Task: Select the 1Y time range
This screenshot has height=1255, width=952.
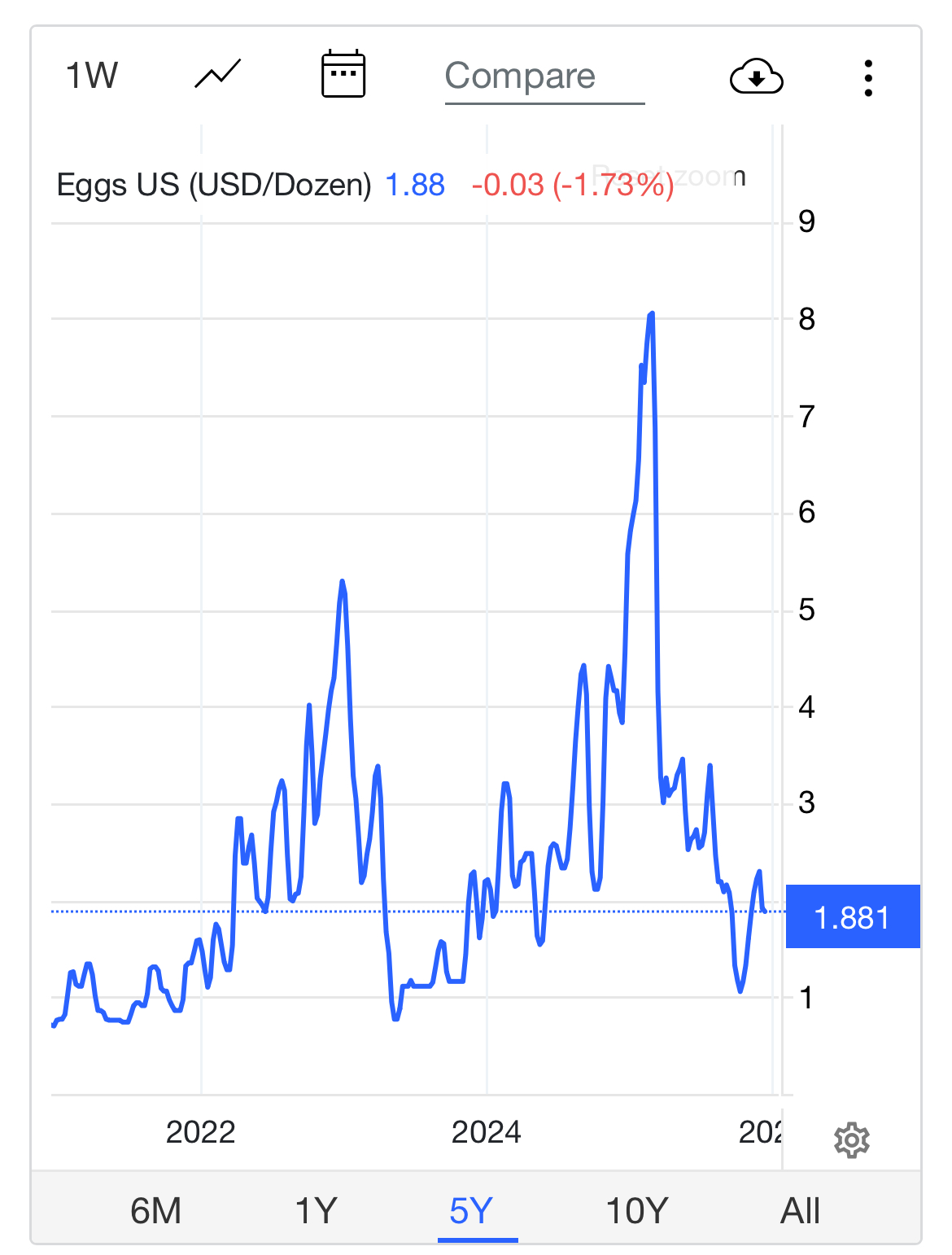Action: (x=315, y=1211)
